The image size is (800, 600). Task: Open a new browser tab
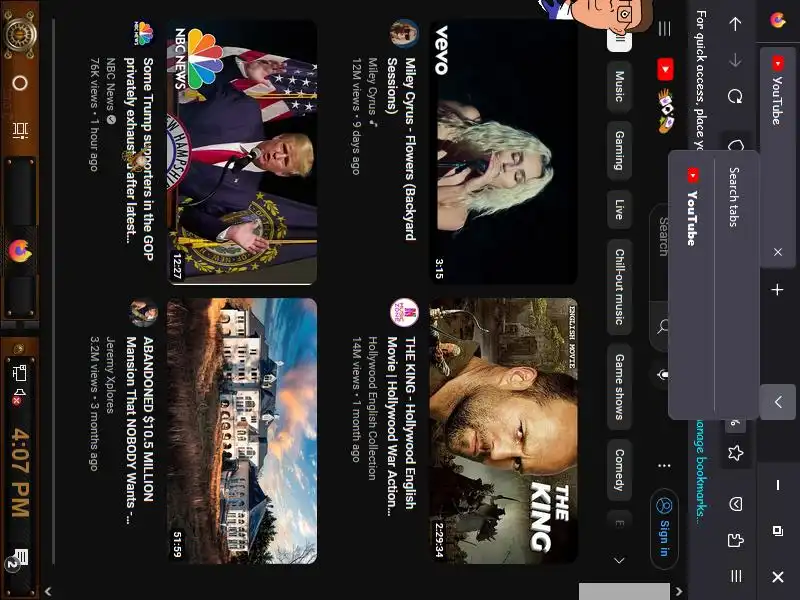[x=778, y=290]
